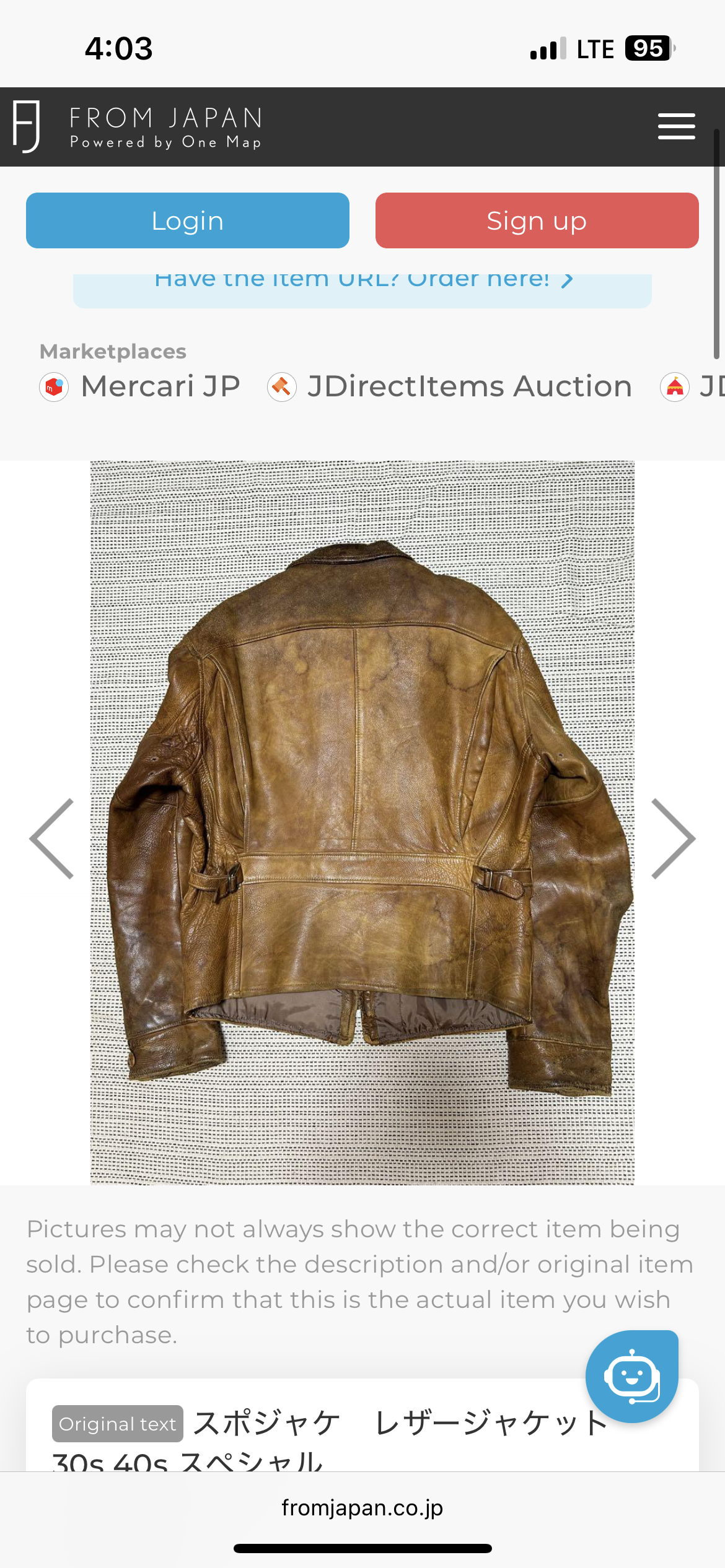Screen dimensions: 725x1568
Task: Show the next product photo
Action: pyautogui.click(x=673, y=838)
